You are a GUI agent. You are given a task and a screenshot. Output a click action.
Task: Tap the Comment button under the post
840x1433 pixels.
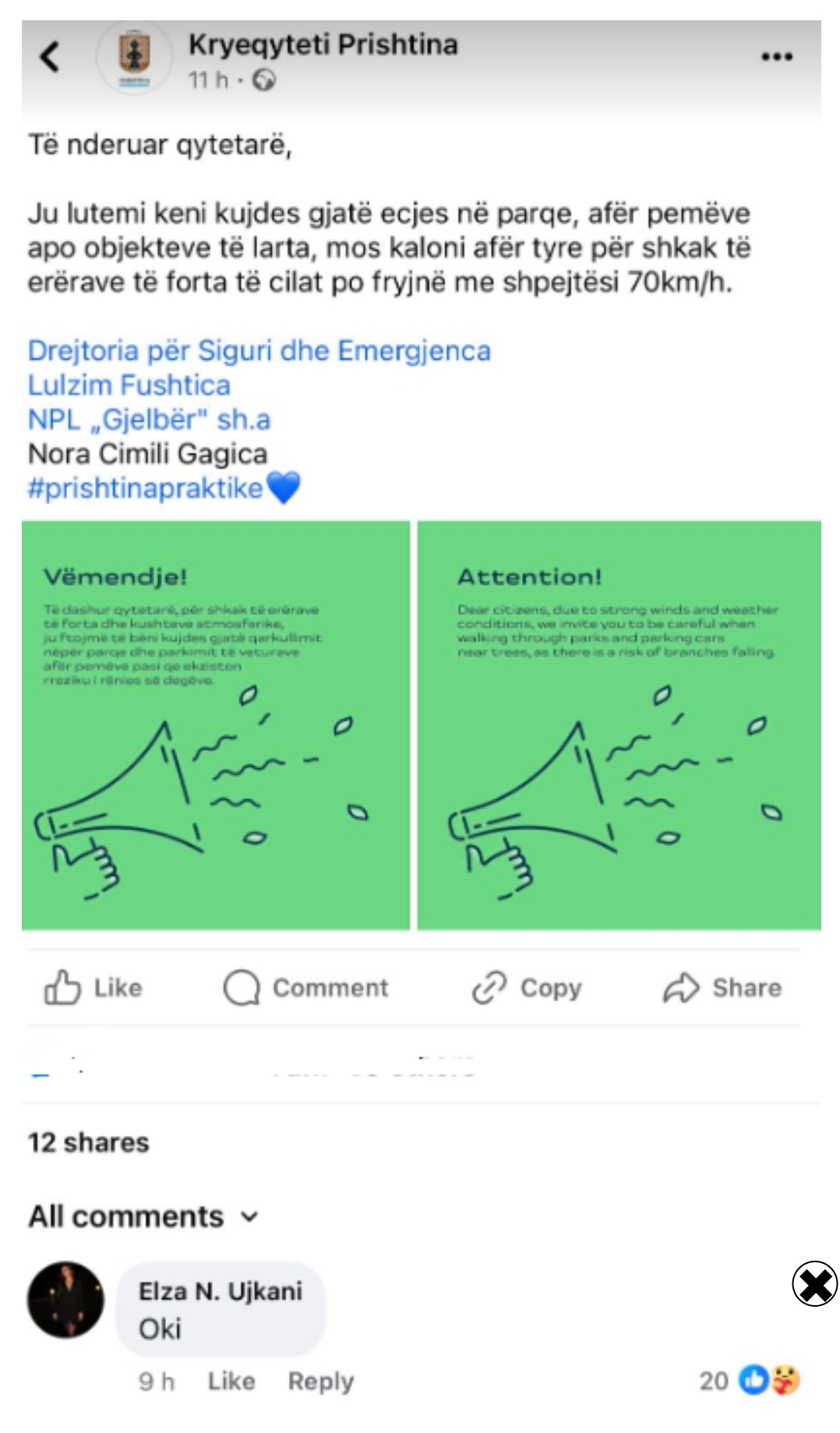(x=305, y=987)
